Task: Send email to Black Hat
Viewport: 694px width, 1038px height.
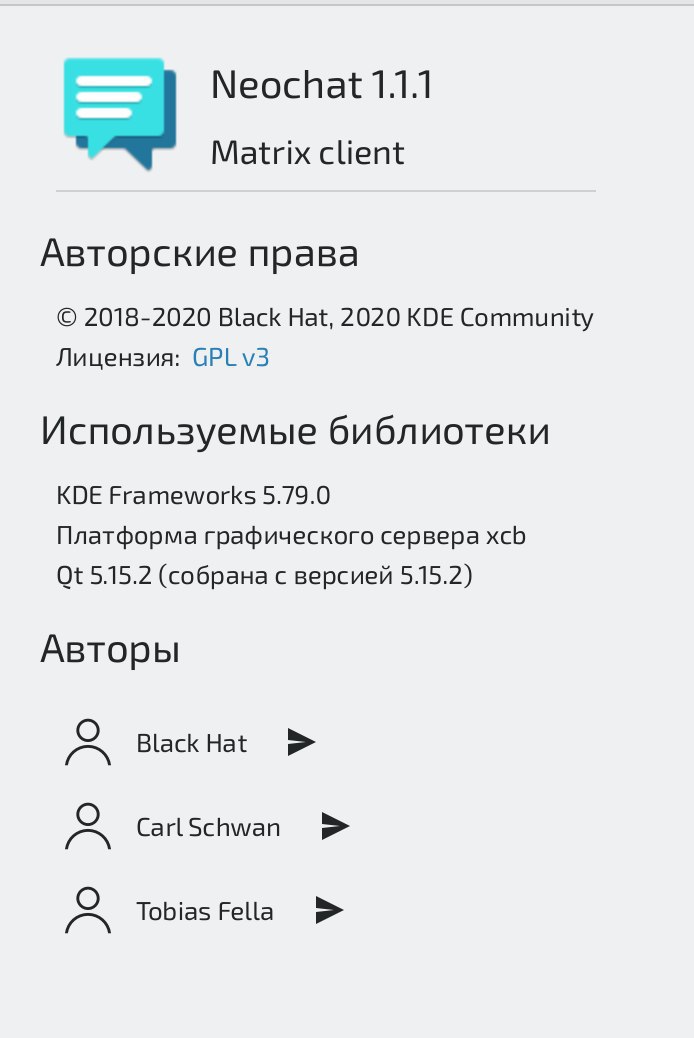Action: 301,742
